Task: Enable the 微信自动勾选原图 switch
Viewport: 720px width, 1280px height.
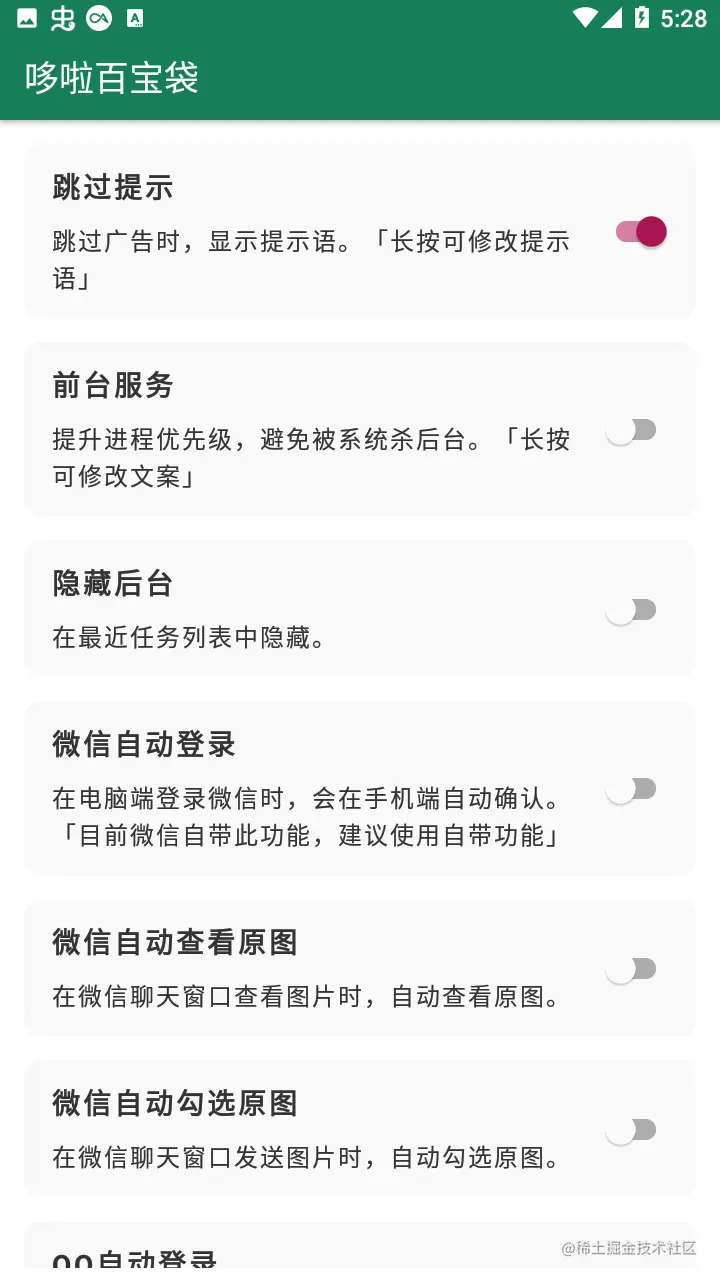Action: click(631, 1128)
